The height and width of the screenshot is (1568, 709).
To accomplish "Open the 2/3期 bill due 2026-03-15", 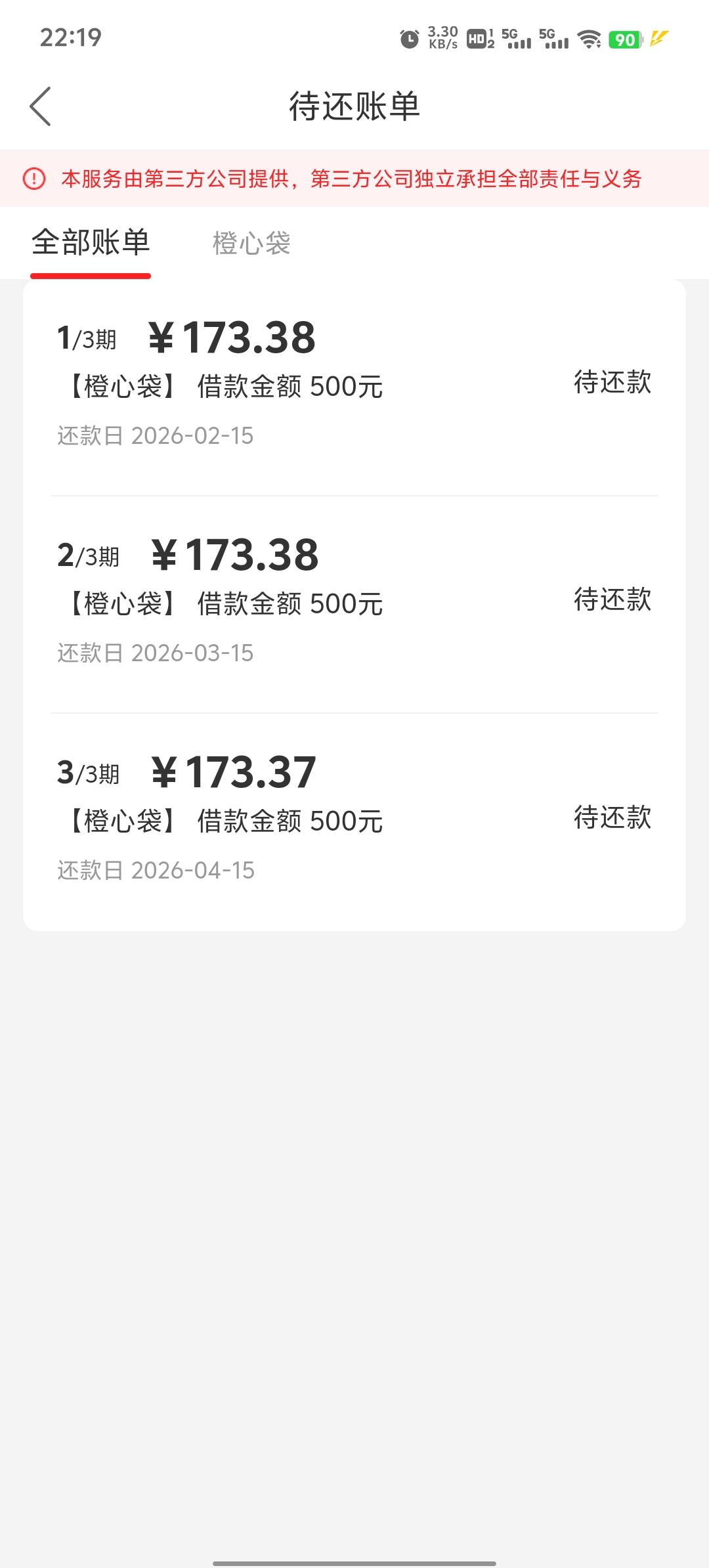I will (x=354, y=602).
